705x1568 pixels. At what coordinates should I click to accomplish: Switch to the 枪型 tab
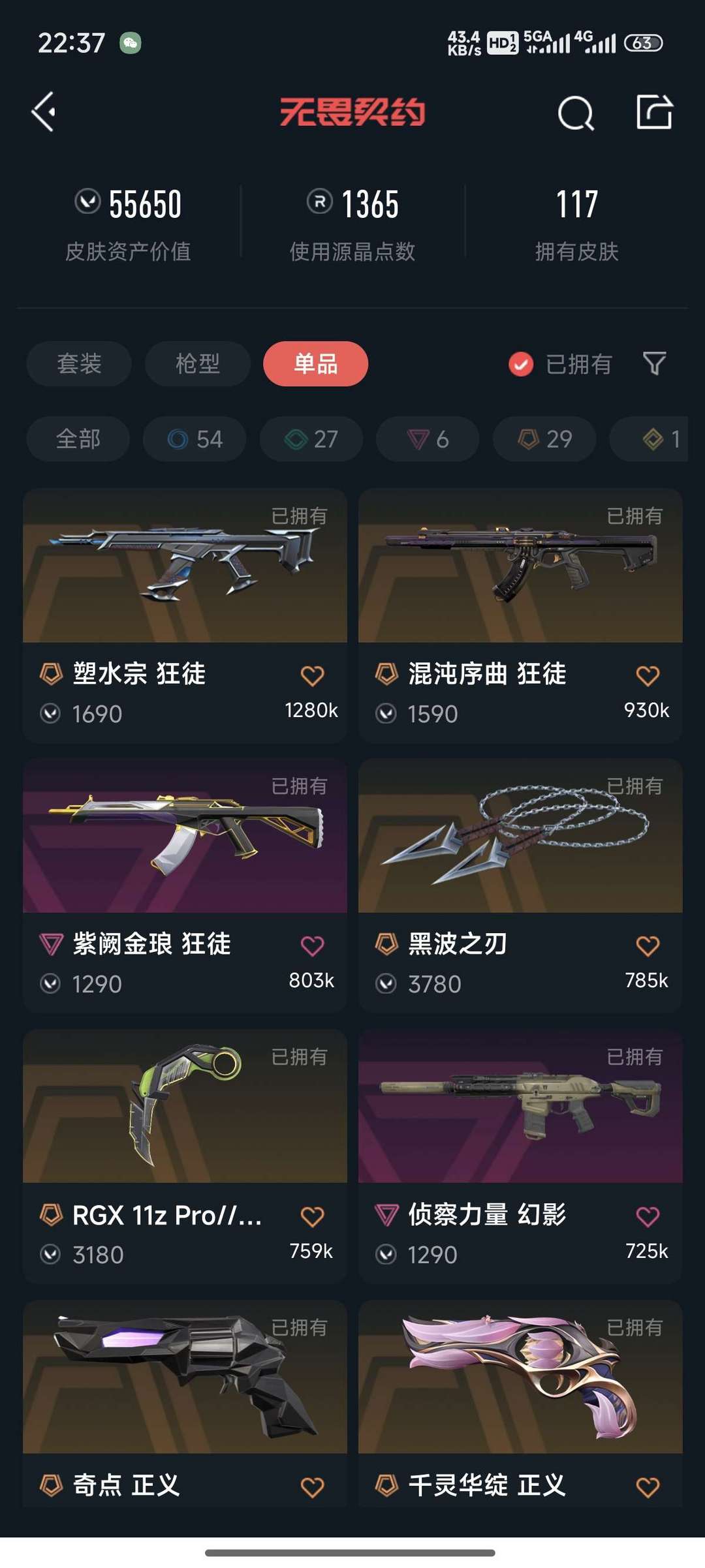pyautogui.click(x=198, y=363)
